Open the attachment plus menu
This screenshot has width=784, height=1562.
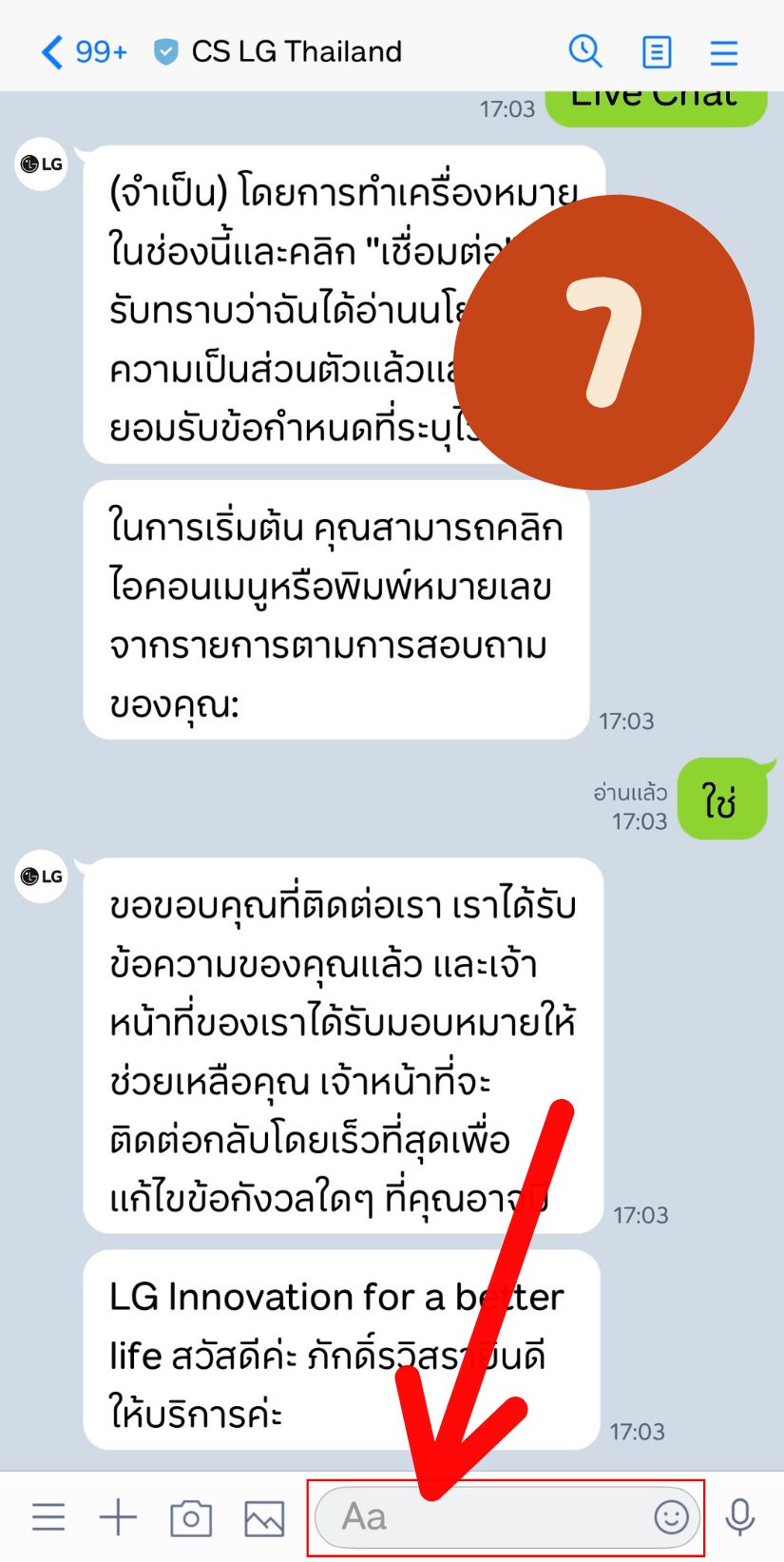118,1517
